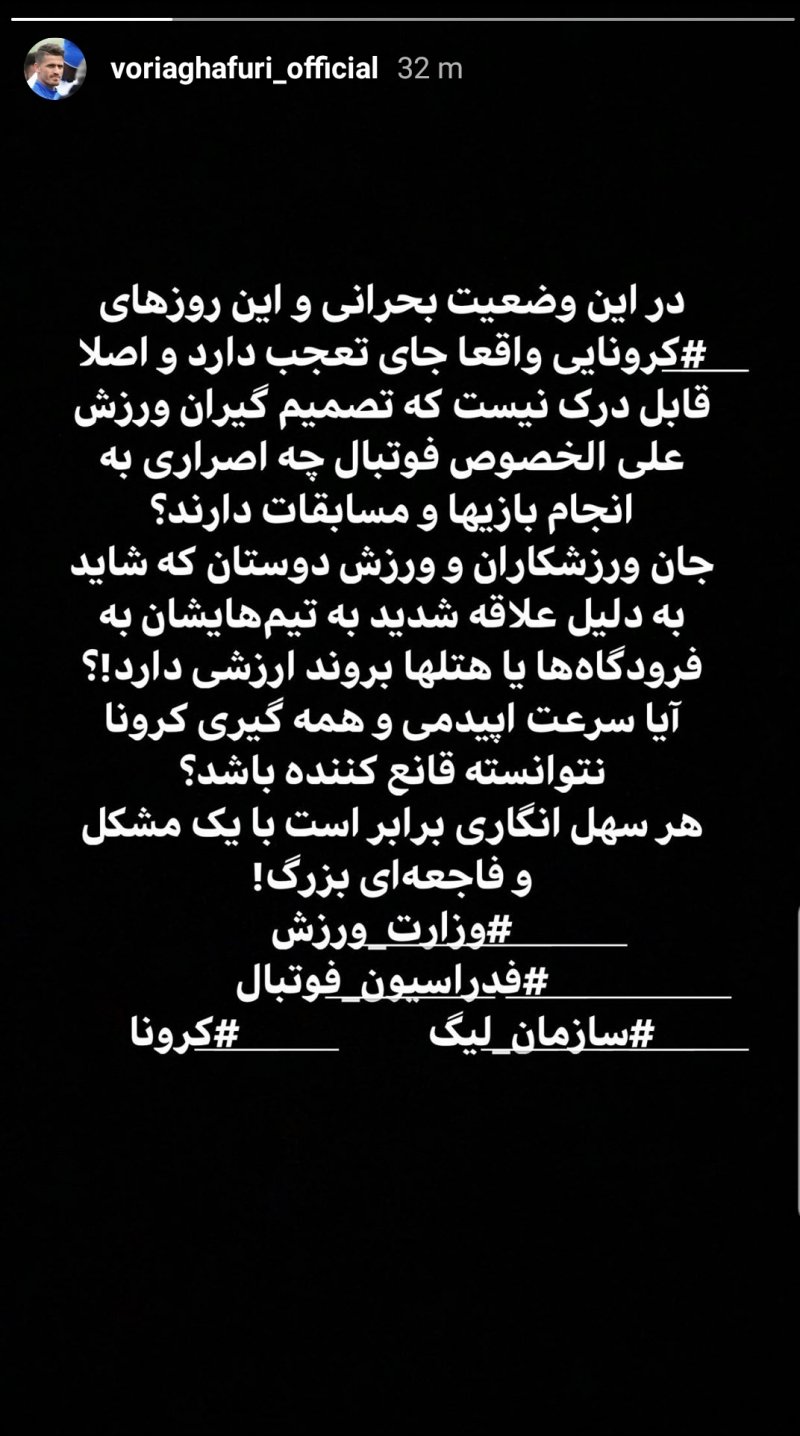Open voriaghafuri_official profile picture
The width and height of the screenshot is (800, 1436).
tap(56, 69)
